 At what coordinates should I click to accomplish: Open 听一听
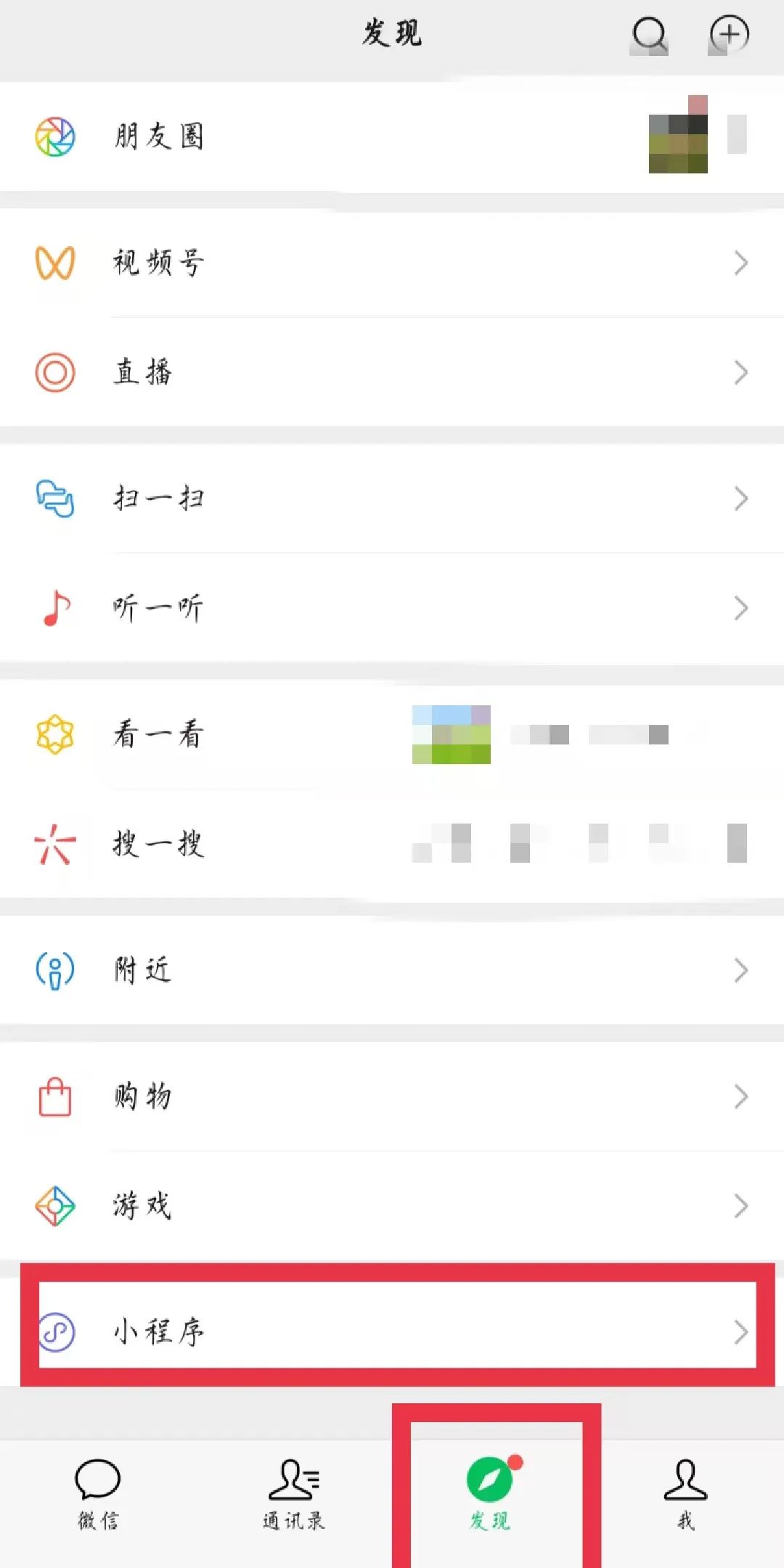(x=392, y=608)
